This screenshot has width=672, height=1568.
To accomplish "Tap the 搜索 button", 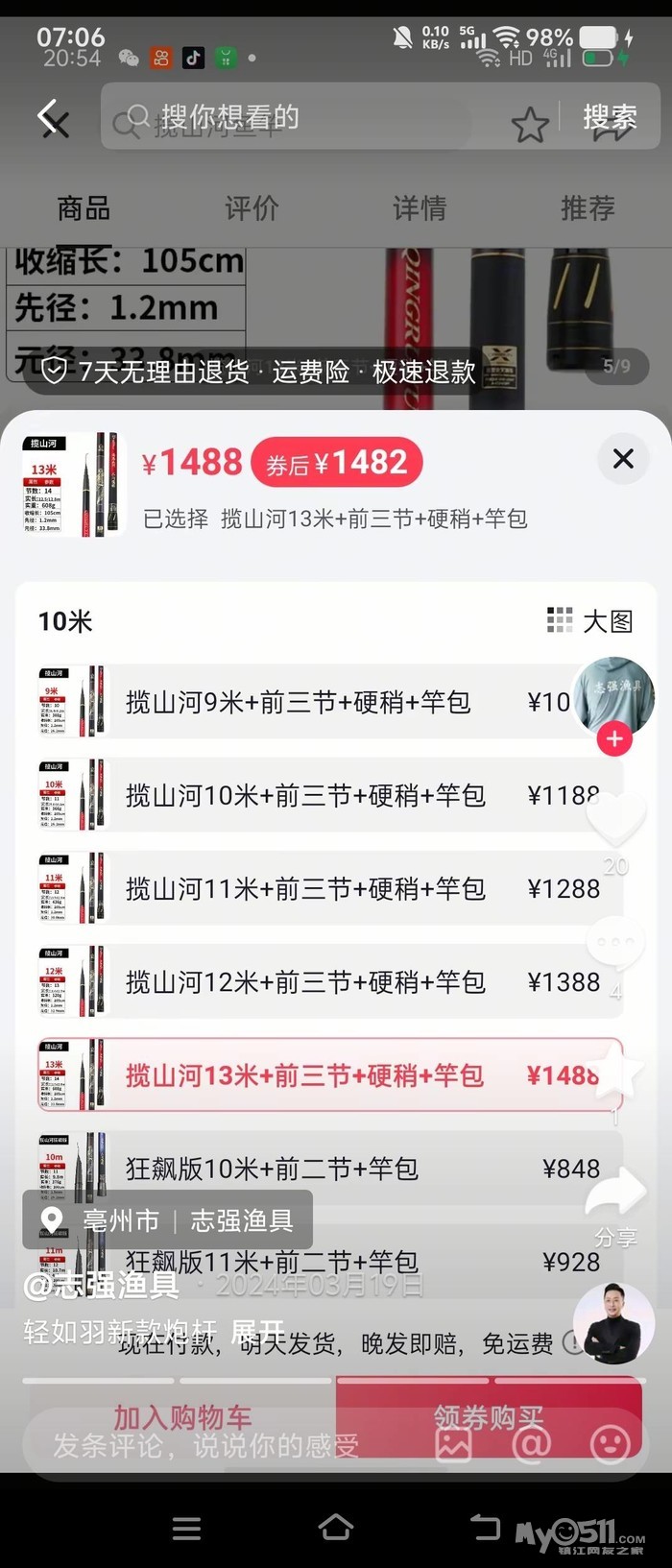I will tap(610, 118).
